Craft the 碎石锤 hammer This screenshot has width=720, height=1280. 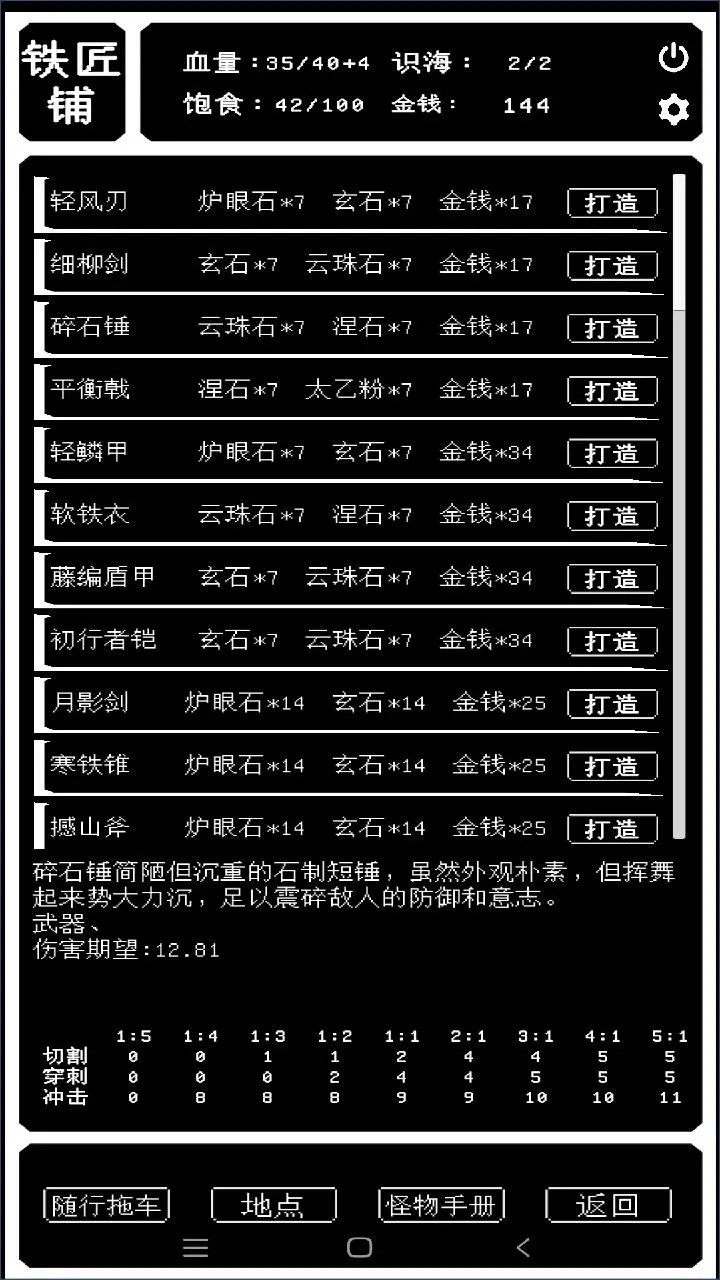point(611,328)
